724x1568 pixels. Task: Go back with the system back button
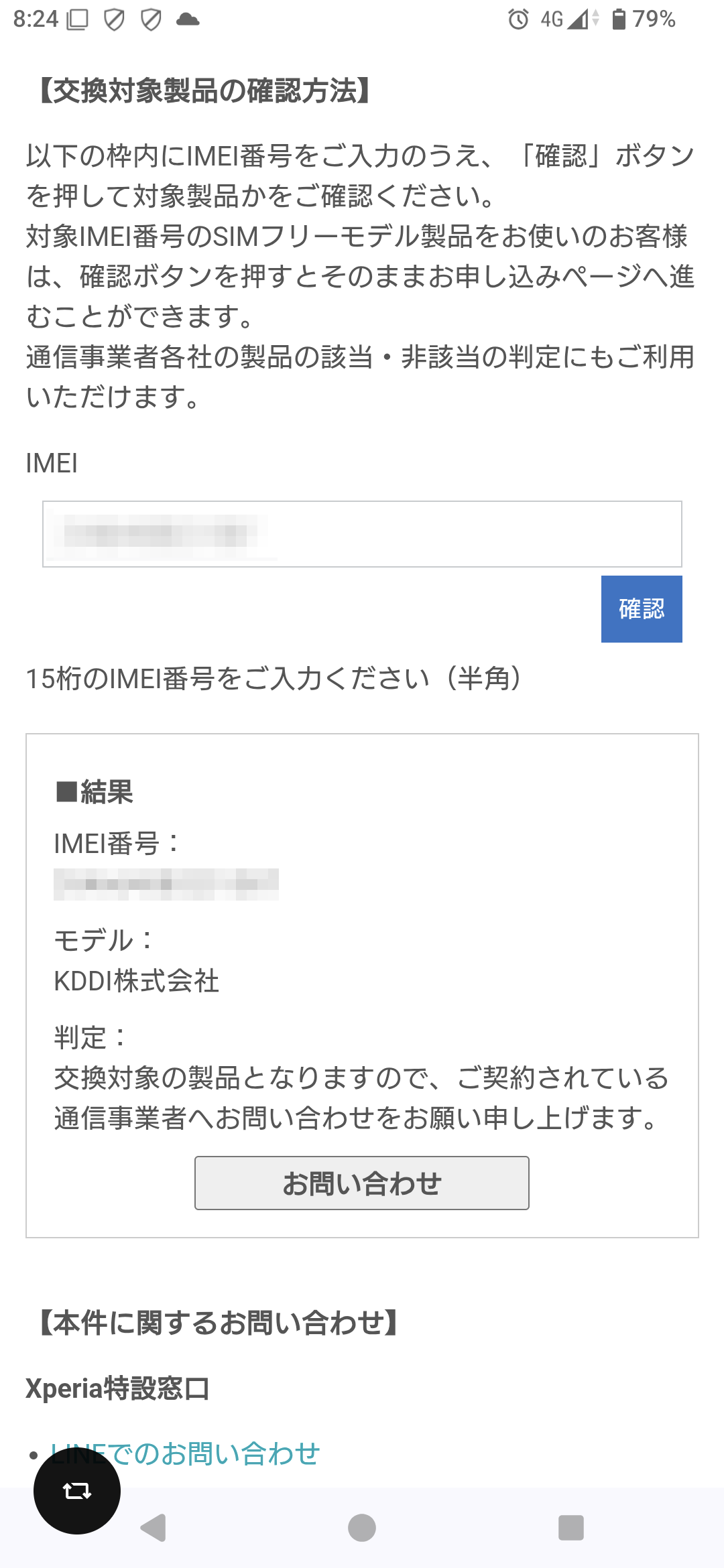pyautogui.click(x=154, y=1528)
